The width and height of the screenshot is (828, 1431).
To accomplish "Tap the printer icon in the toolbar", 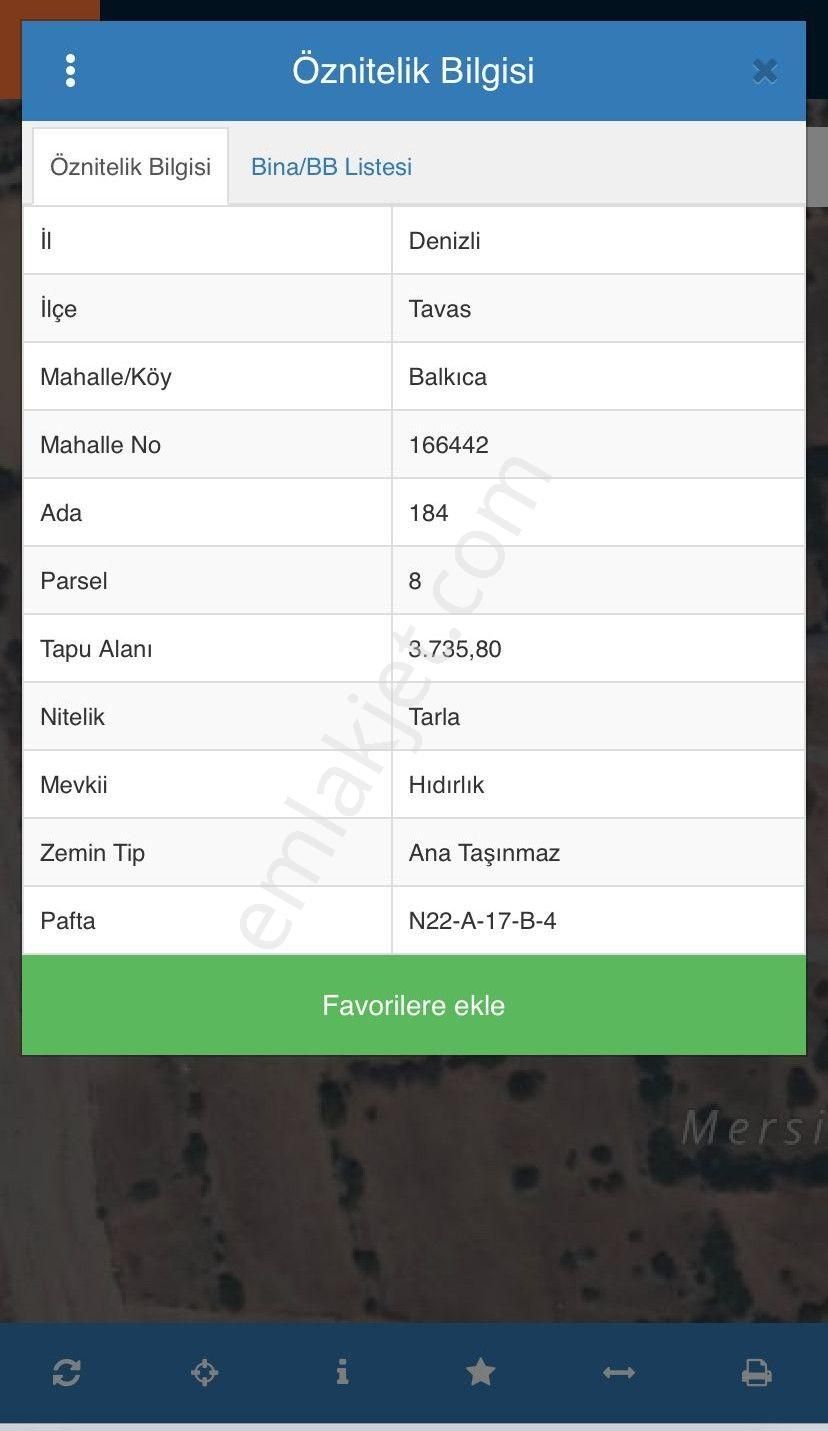I will point(757,1372).
